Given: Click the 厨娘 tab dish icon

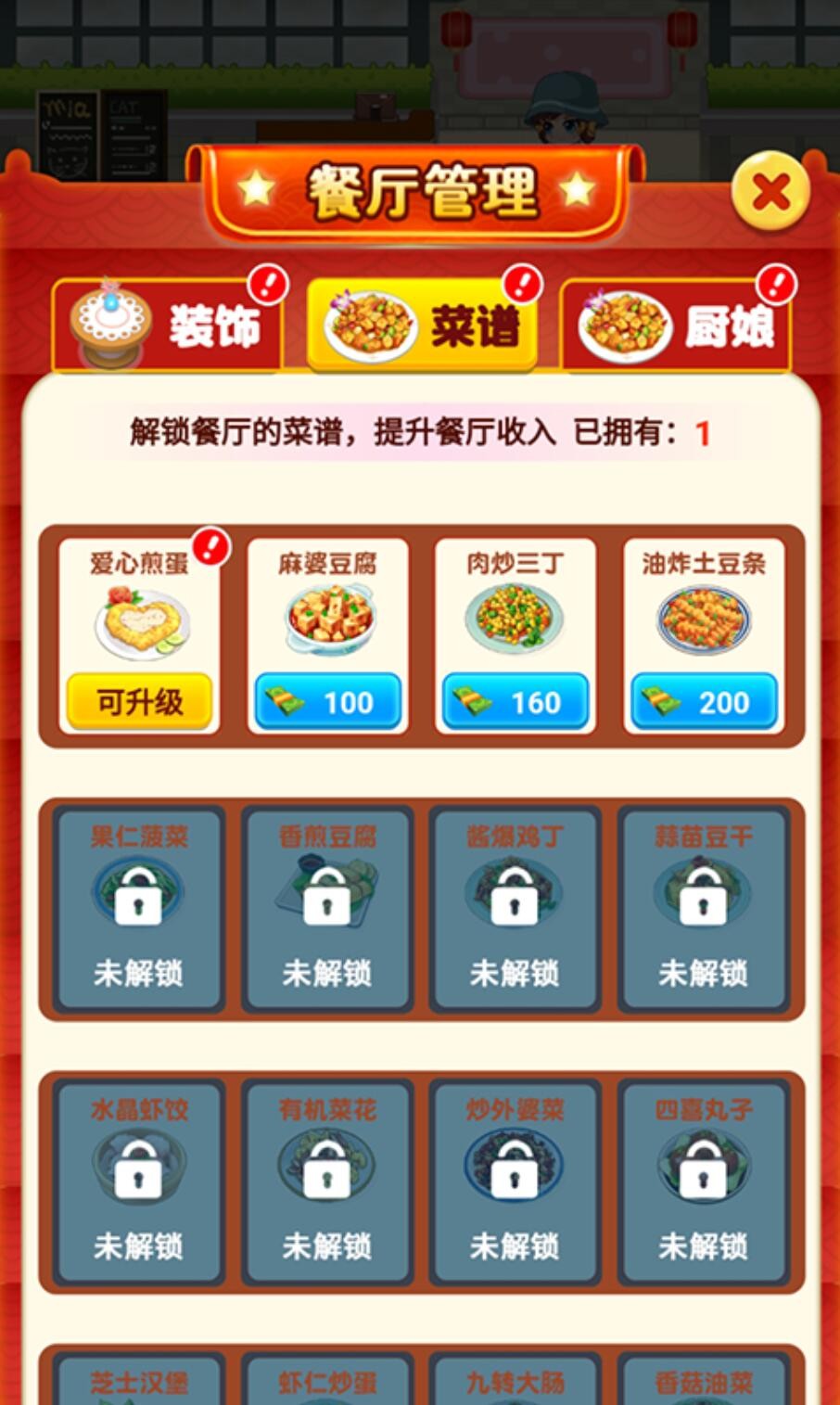Looking at the screenshot, I should (x=625, y=326).
